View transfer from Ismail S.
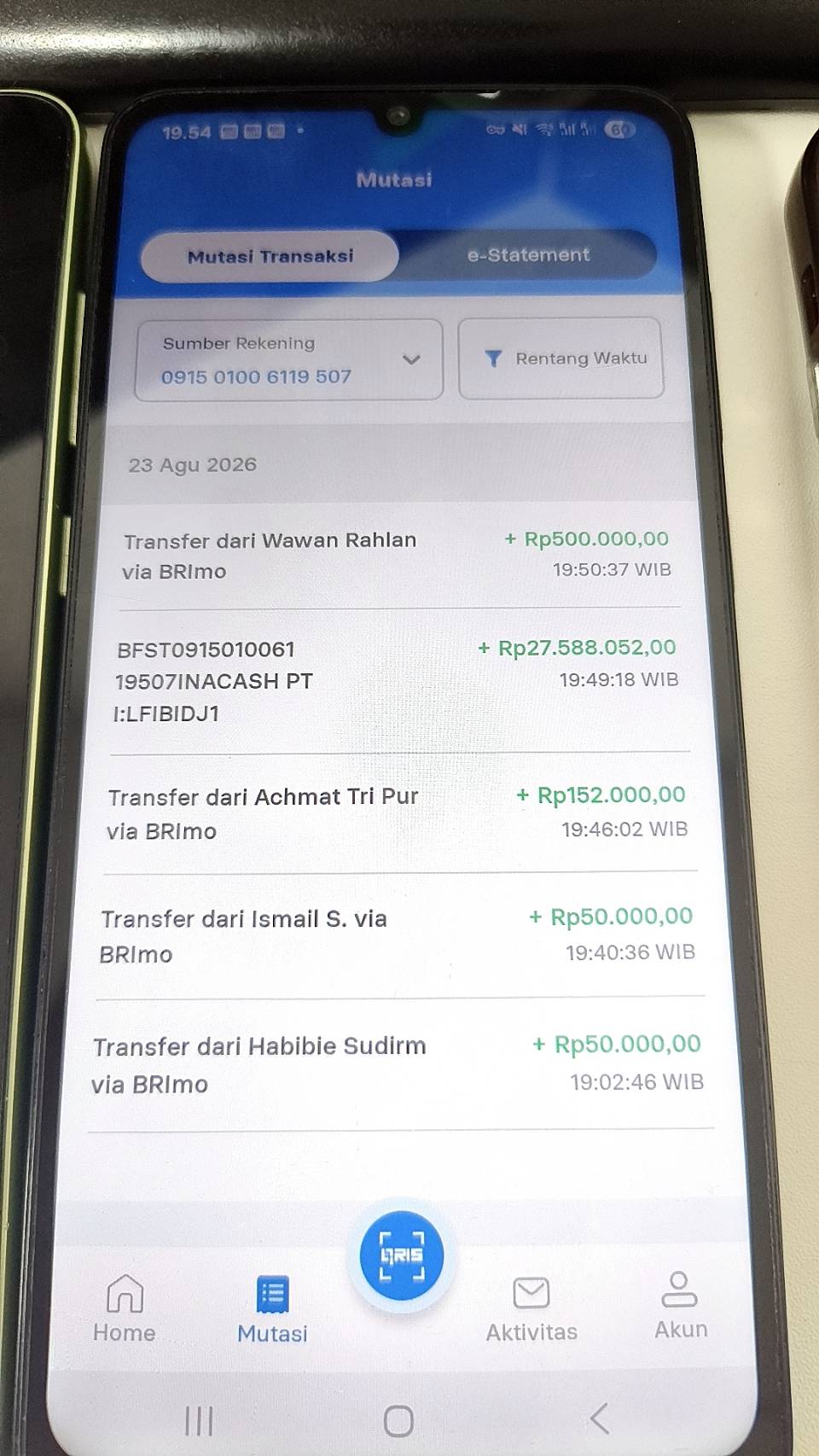Viewport: 819px width, 1456px height. point(399,935)
